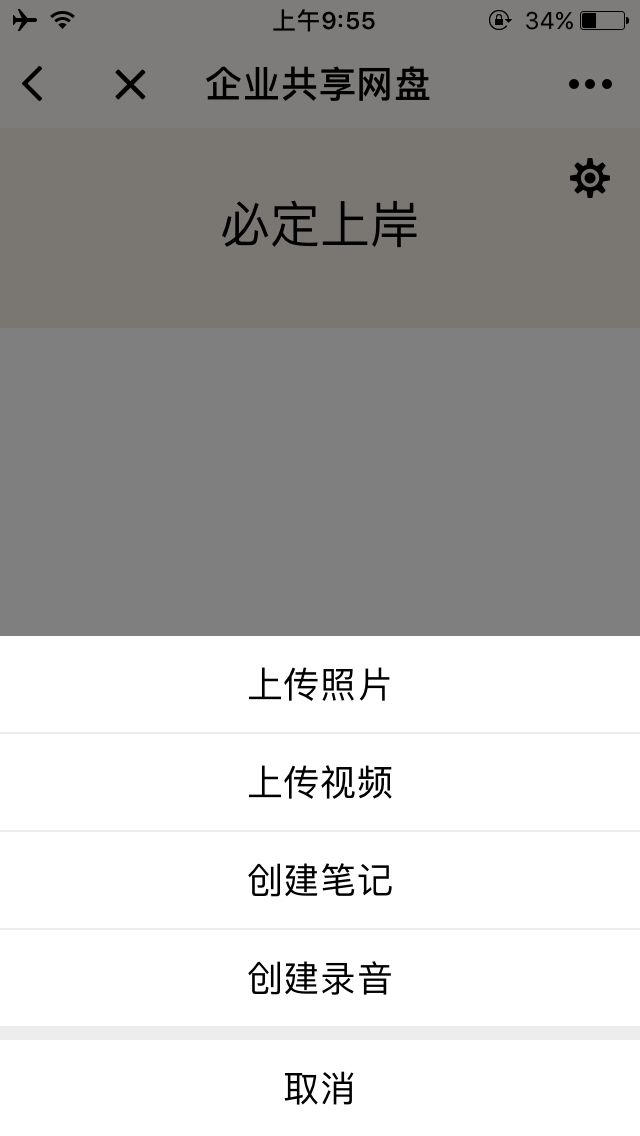
Task: Select 上传照片 to upload a photo
Action: pyautogui.click(x=320, y=685)
